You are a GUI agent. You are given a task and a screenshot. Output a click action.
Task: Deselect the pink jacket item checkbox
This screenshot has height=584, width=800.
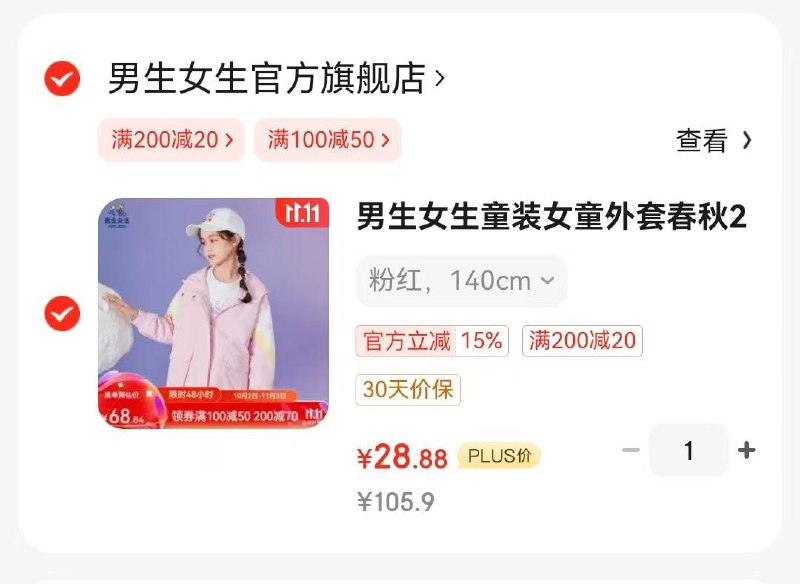(x=62, y=314)
